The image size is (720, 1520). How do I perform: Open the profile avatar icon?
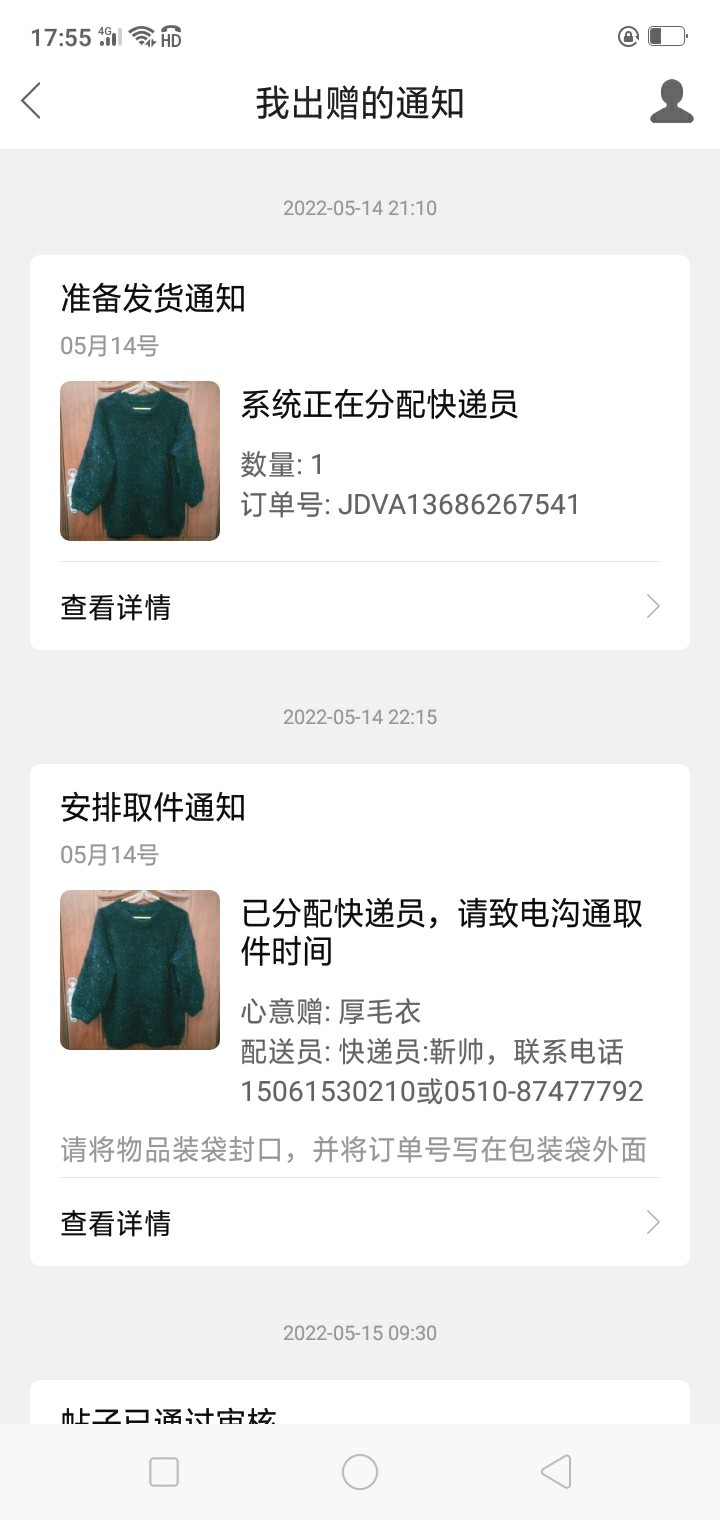671,102
